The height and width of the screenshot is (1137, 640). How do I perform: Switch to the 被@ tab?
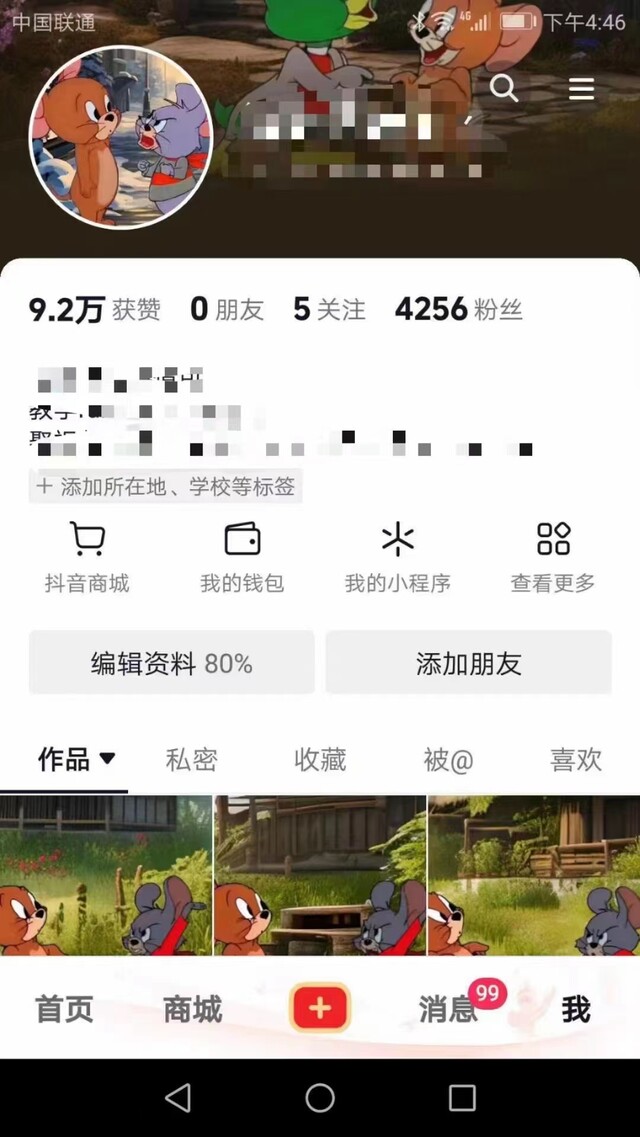(x=448, y=760)
